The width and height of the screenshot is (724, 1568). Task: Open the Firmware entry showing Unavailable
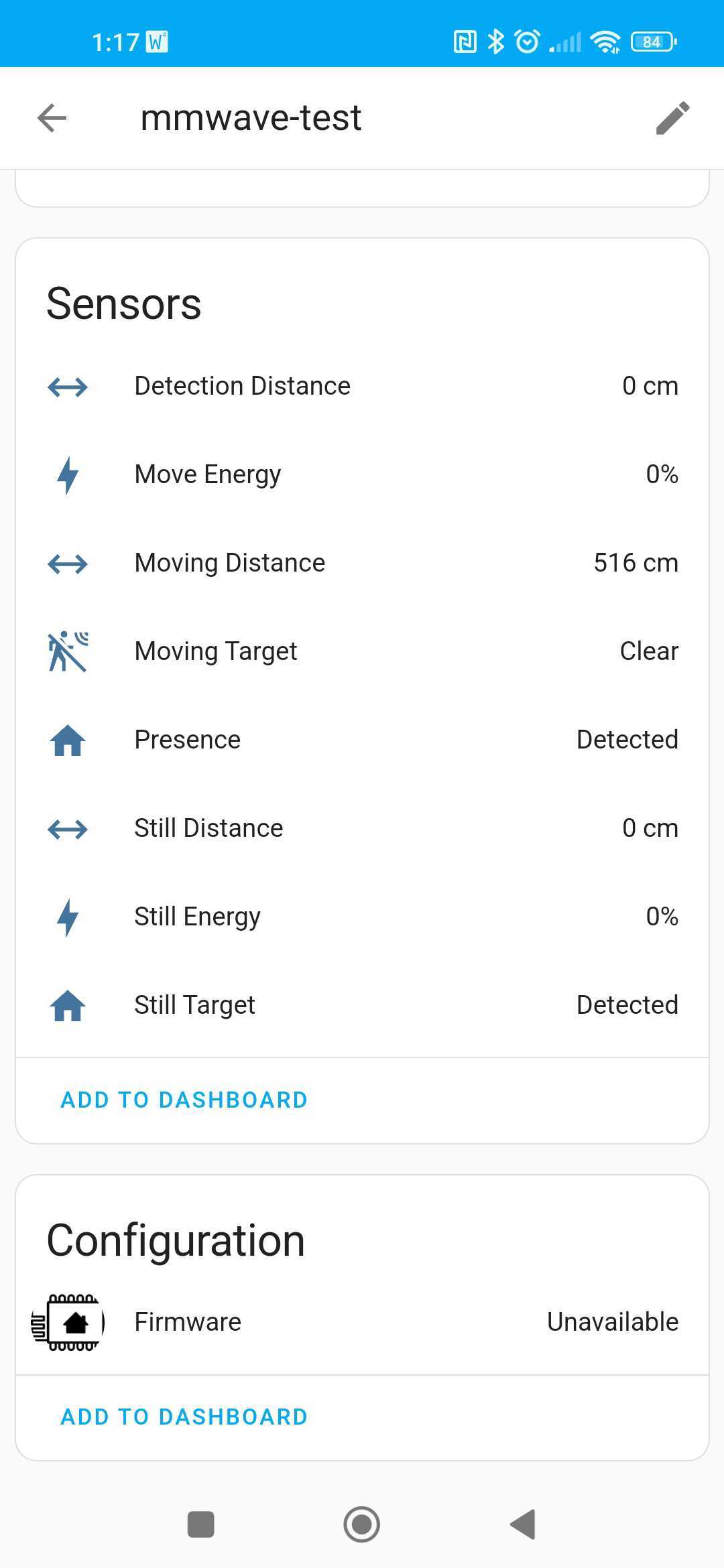[362, 1321]
